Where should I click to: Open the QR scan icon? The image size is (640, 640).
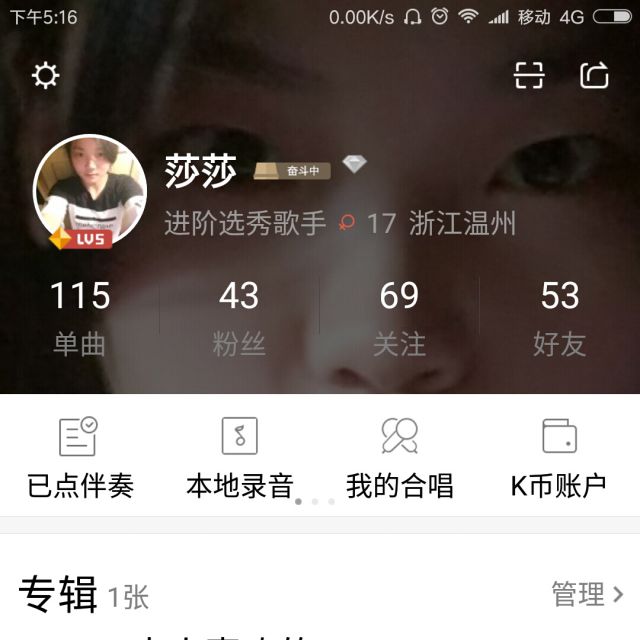click(x=529, y=76)
